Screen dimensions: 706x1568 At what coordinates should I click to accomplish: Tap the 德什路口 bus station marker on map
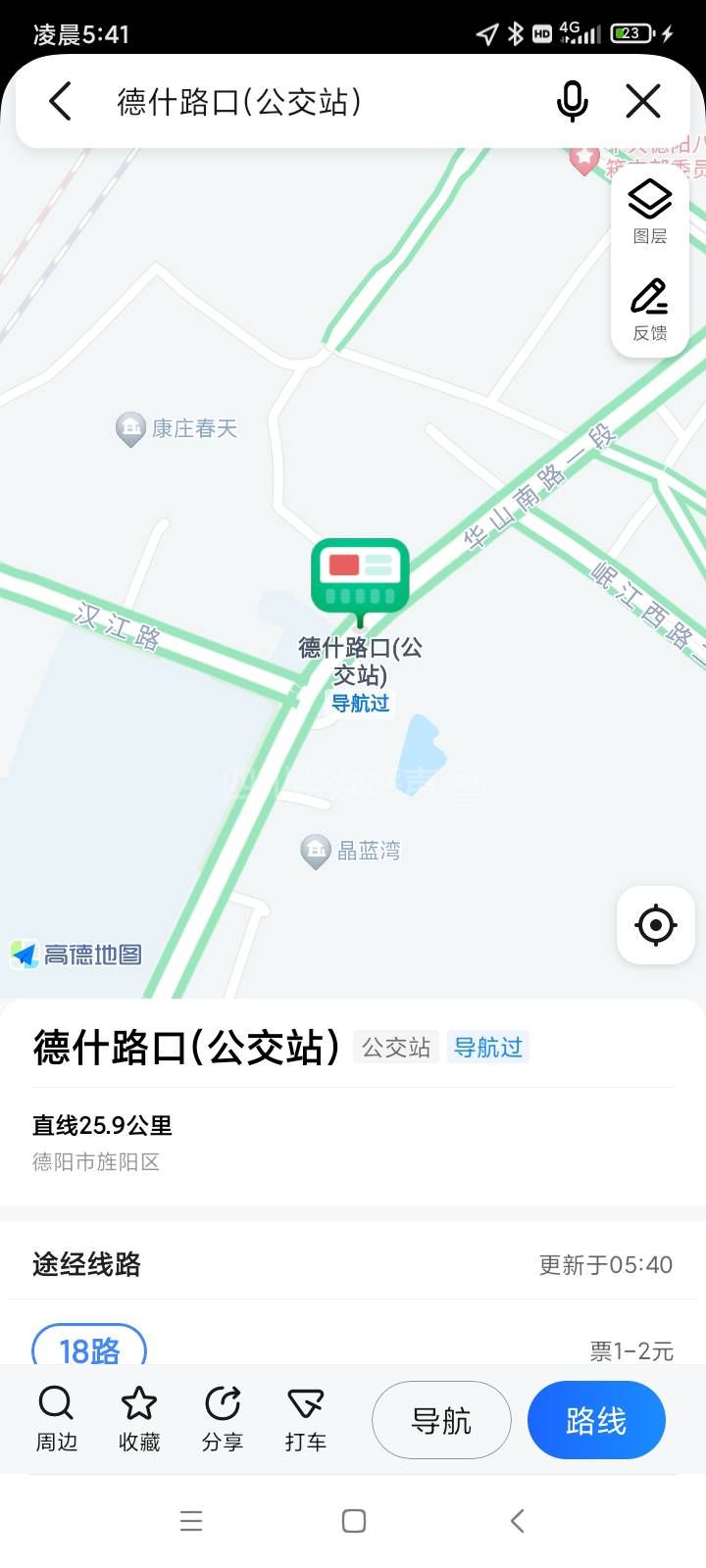coord(360,578)
